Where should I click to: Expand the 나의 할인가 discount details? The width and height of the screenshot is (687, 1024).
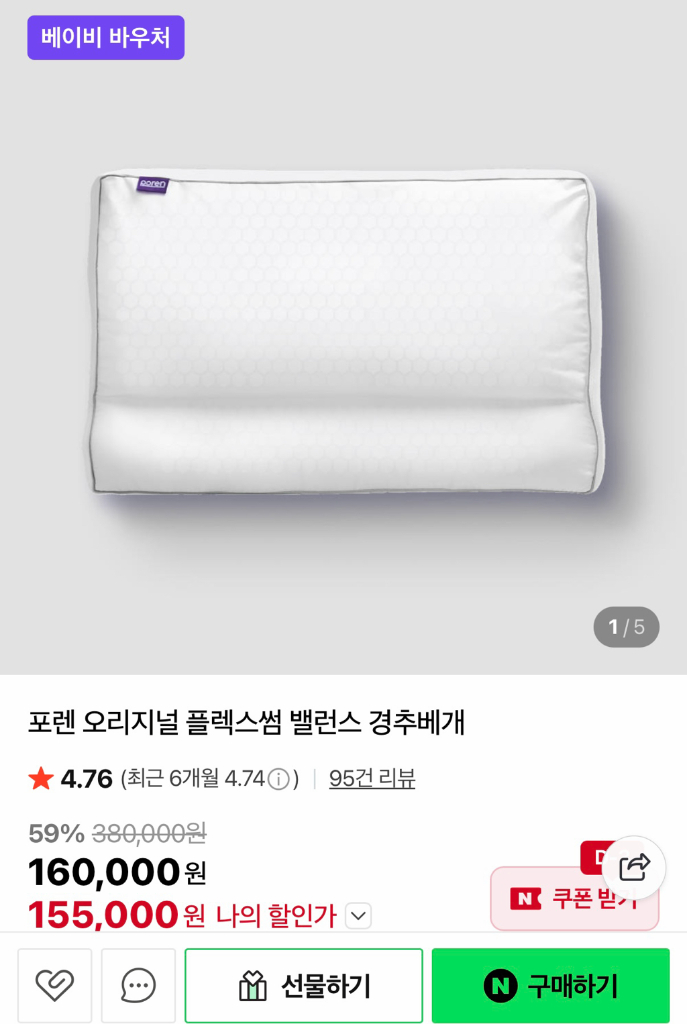point(359,915)
